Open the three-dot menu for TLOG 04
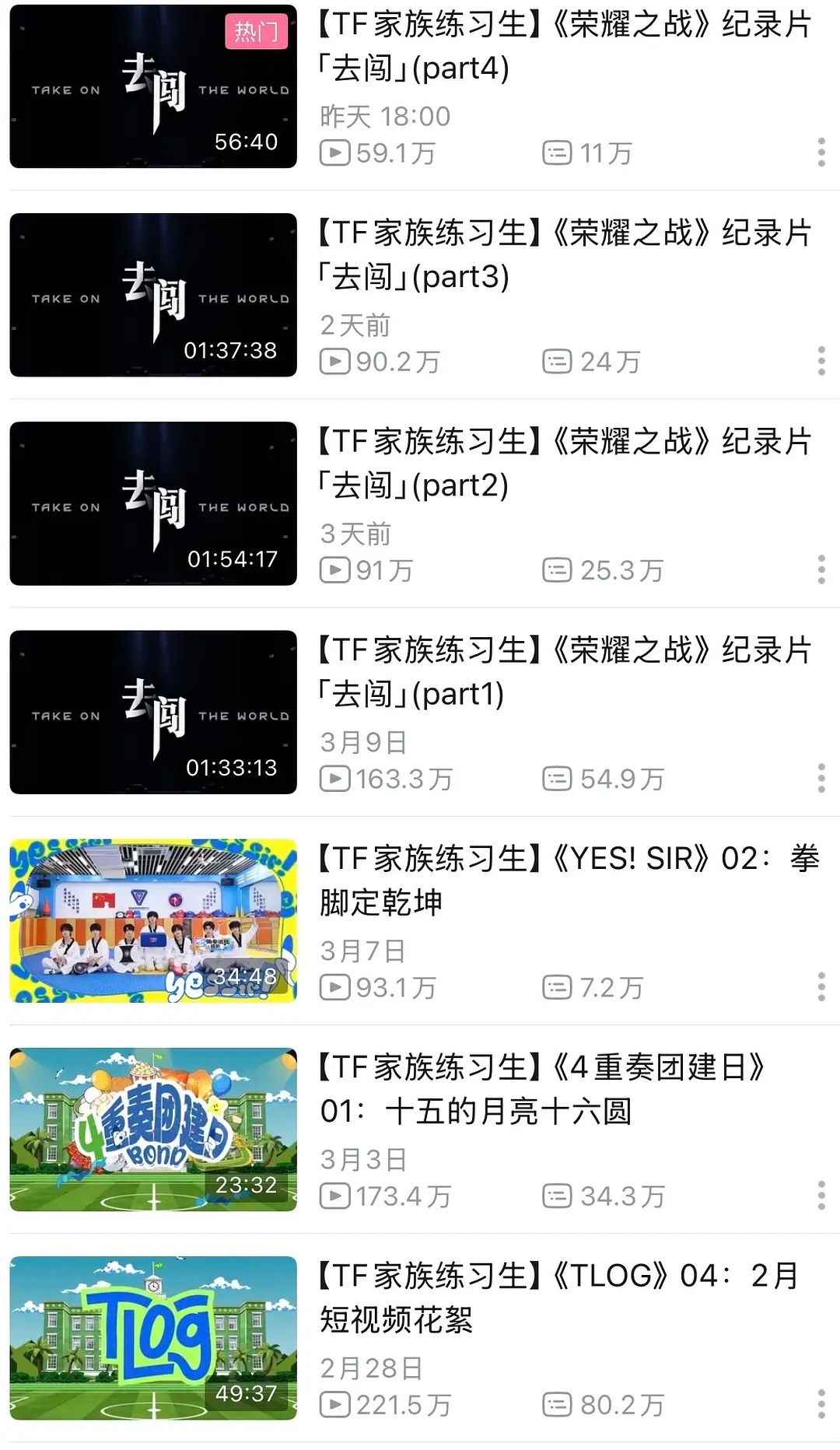This screenshot has width=840, height=1450. [x=821, y=1404]
